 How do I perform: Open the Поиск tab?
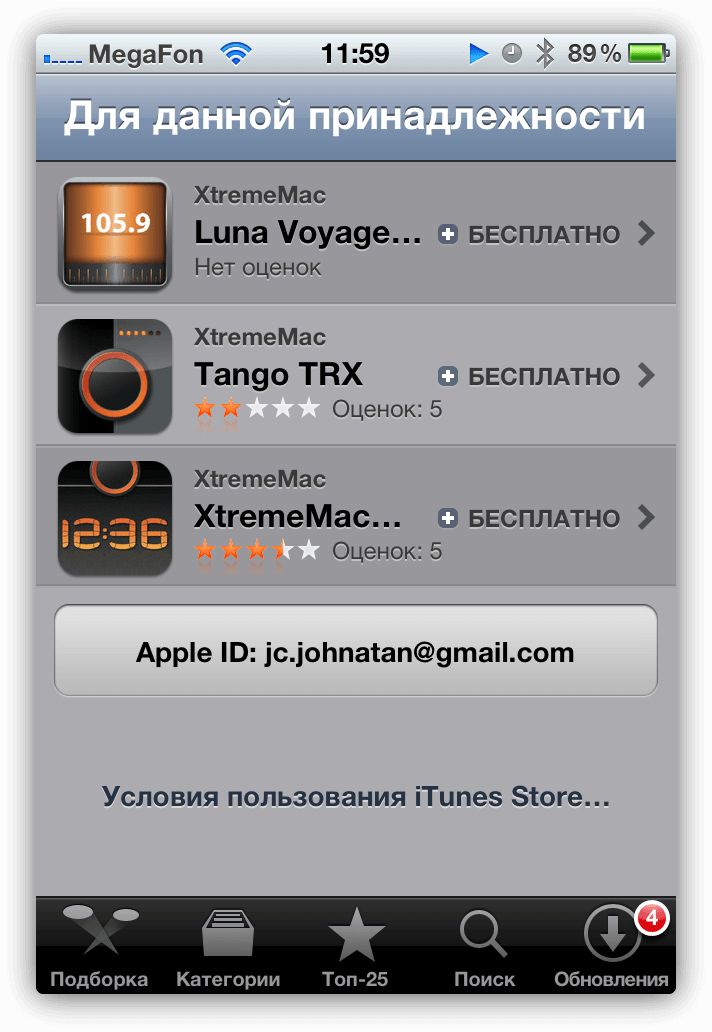484,946
